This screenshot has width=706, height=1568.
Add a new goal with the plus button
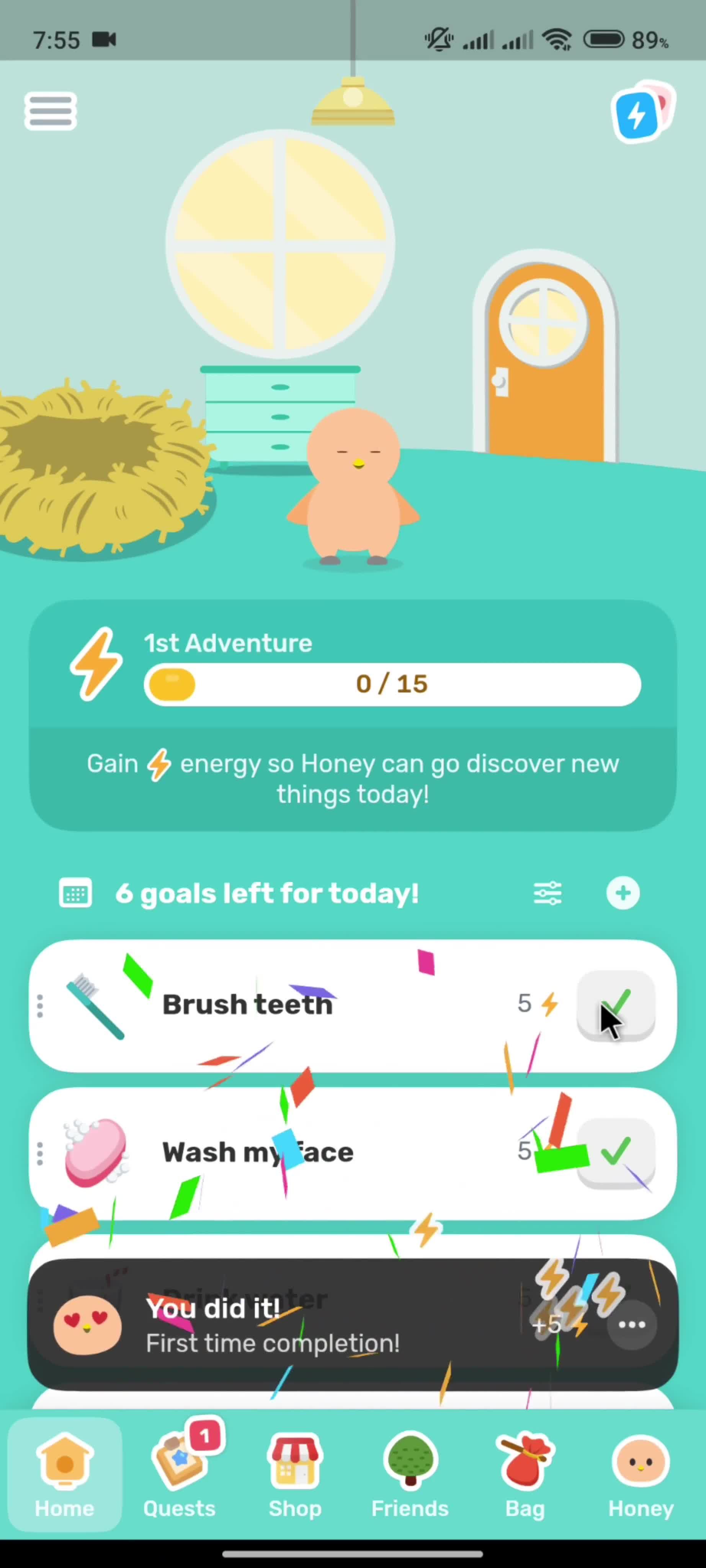622,892
